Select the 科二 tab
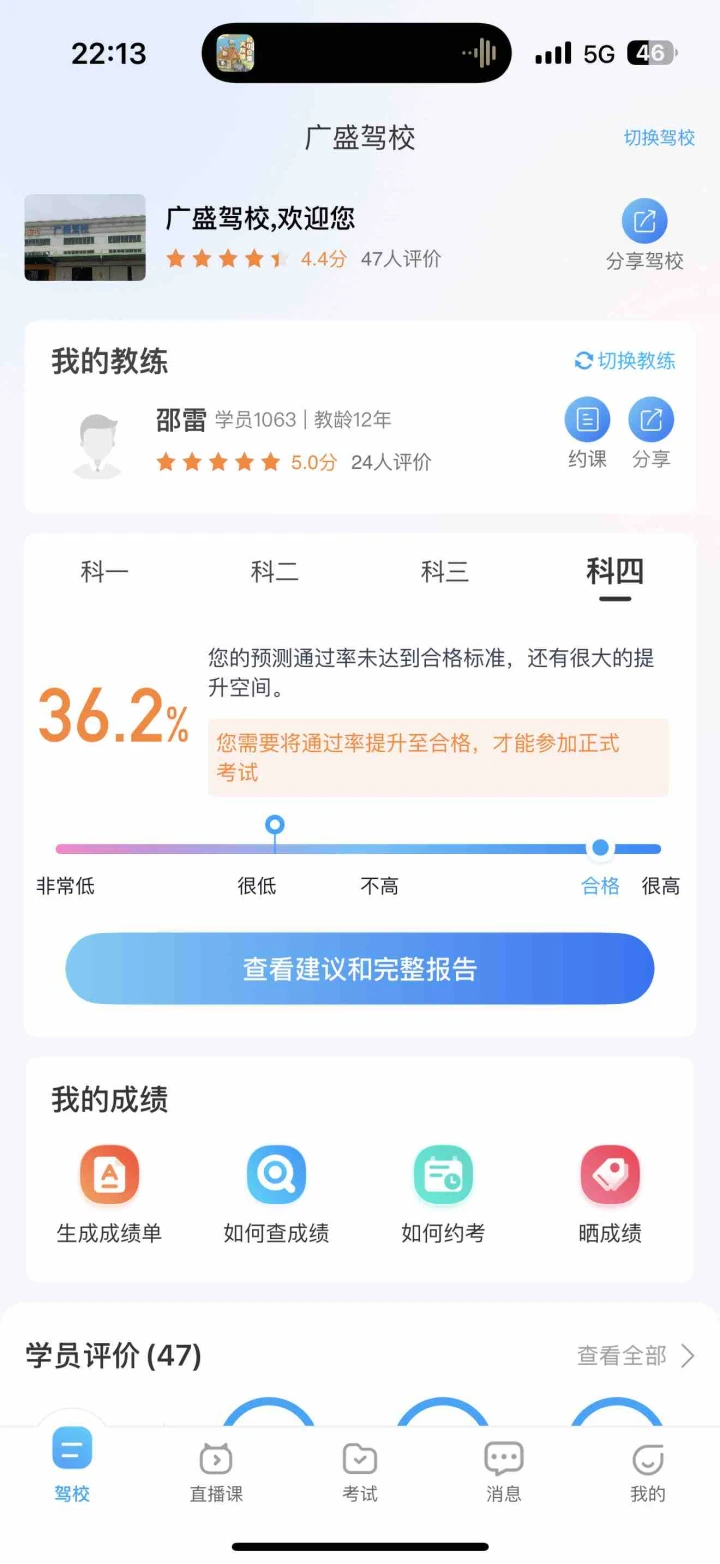Viewport: 720px width, 1564px height. pyautogui.click(x=275, y=572)
